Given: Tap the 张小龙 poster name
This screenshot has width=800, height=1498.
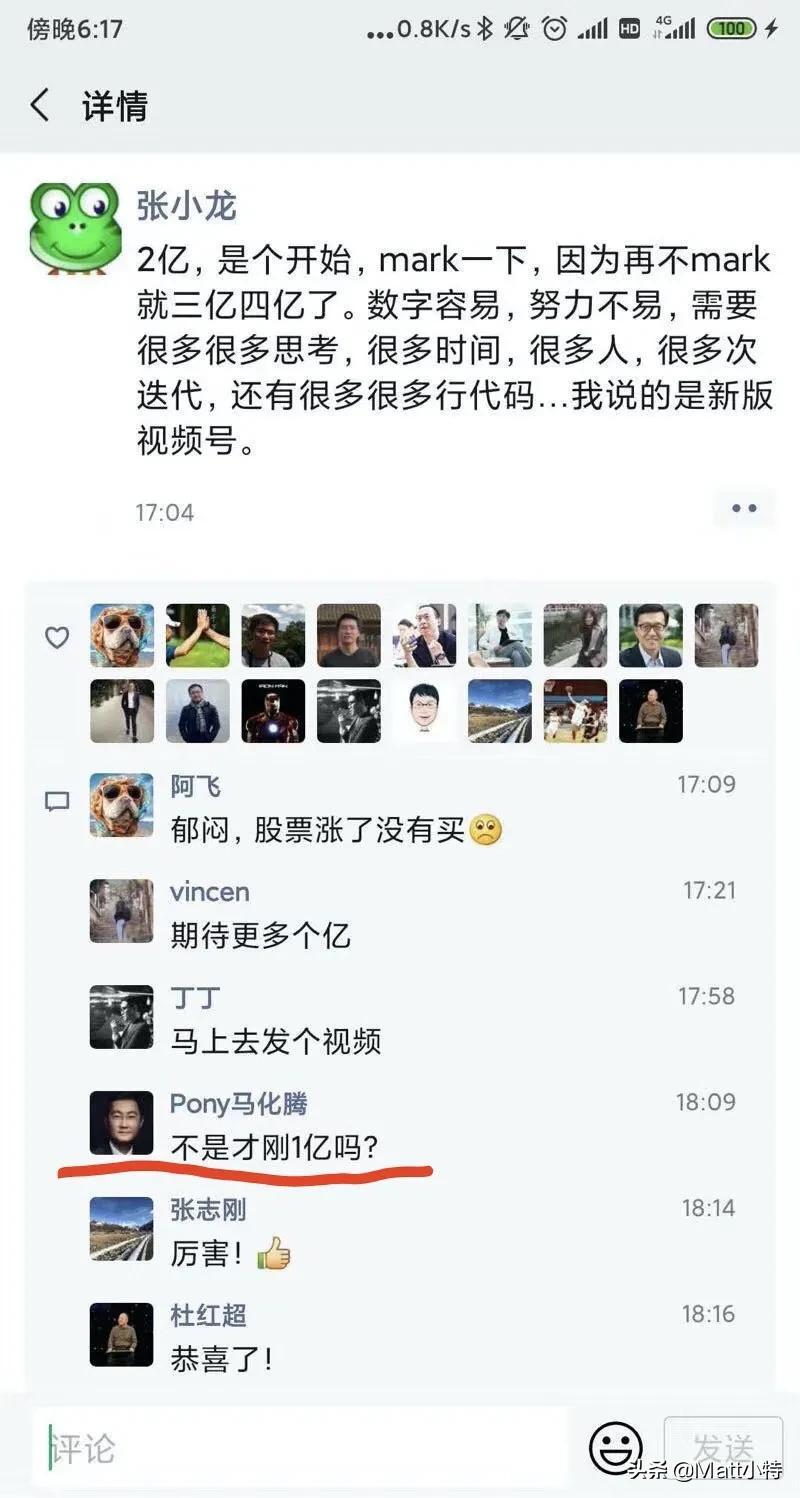Looking at the screenshot, I should click(187, 205).
